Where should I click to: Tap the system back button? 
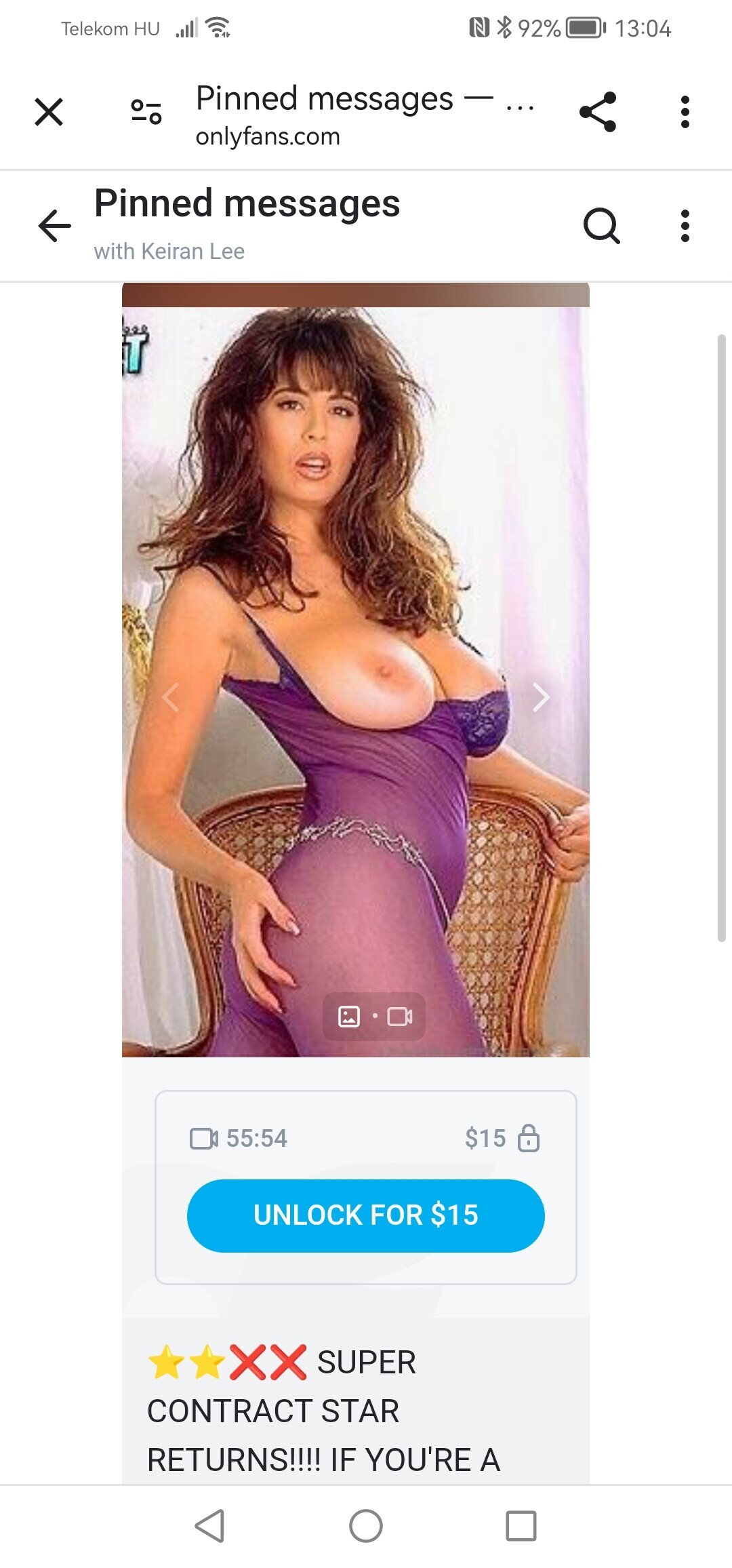(209, 1526)
